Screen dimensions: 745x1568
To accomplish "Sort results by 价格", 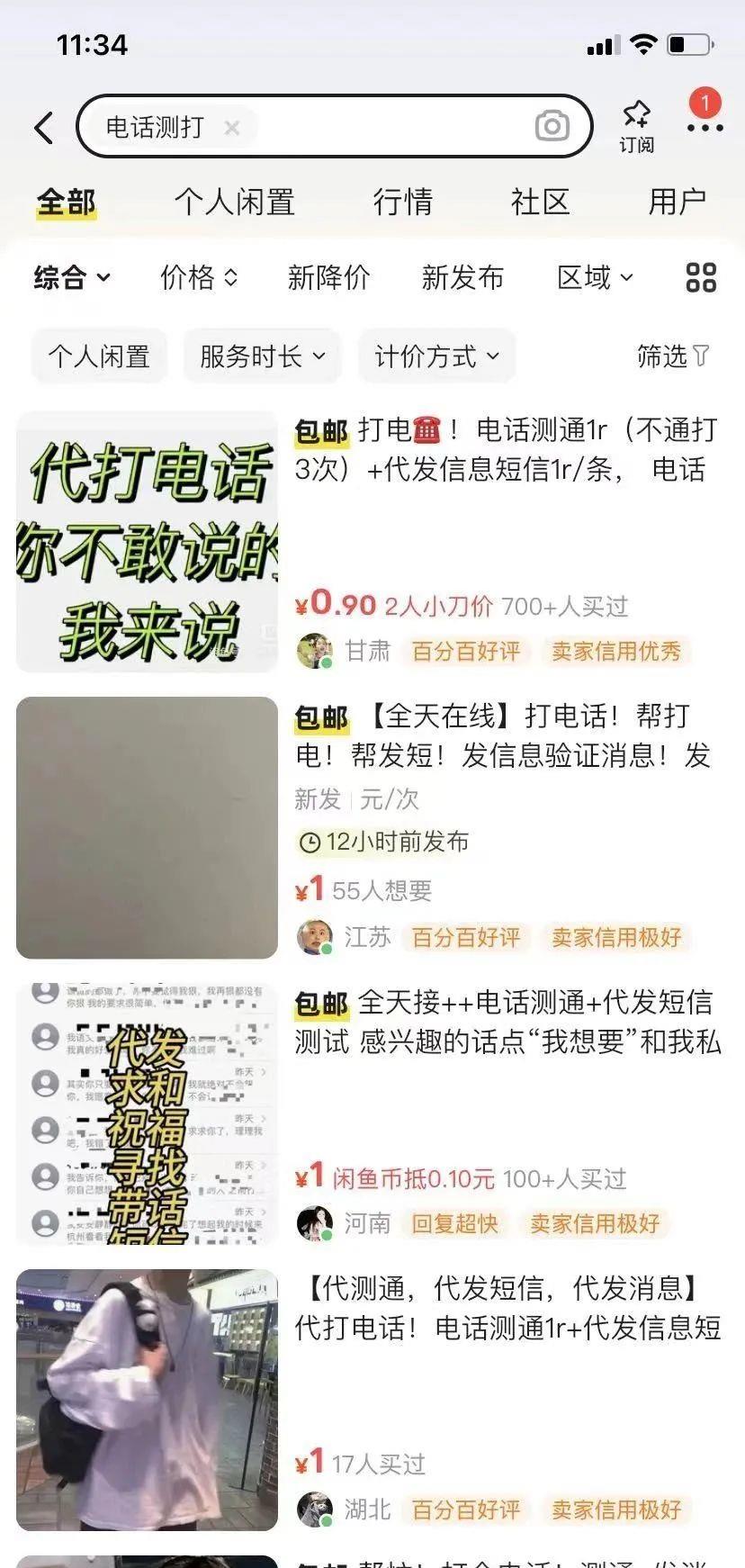I will pos(199,277).
